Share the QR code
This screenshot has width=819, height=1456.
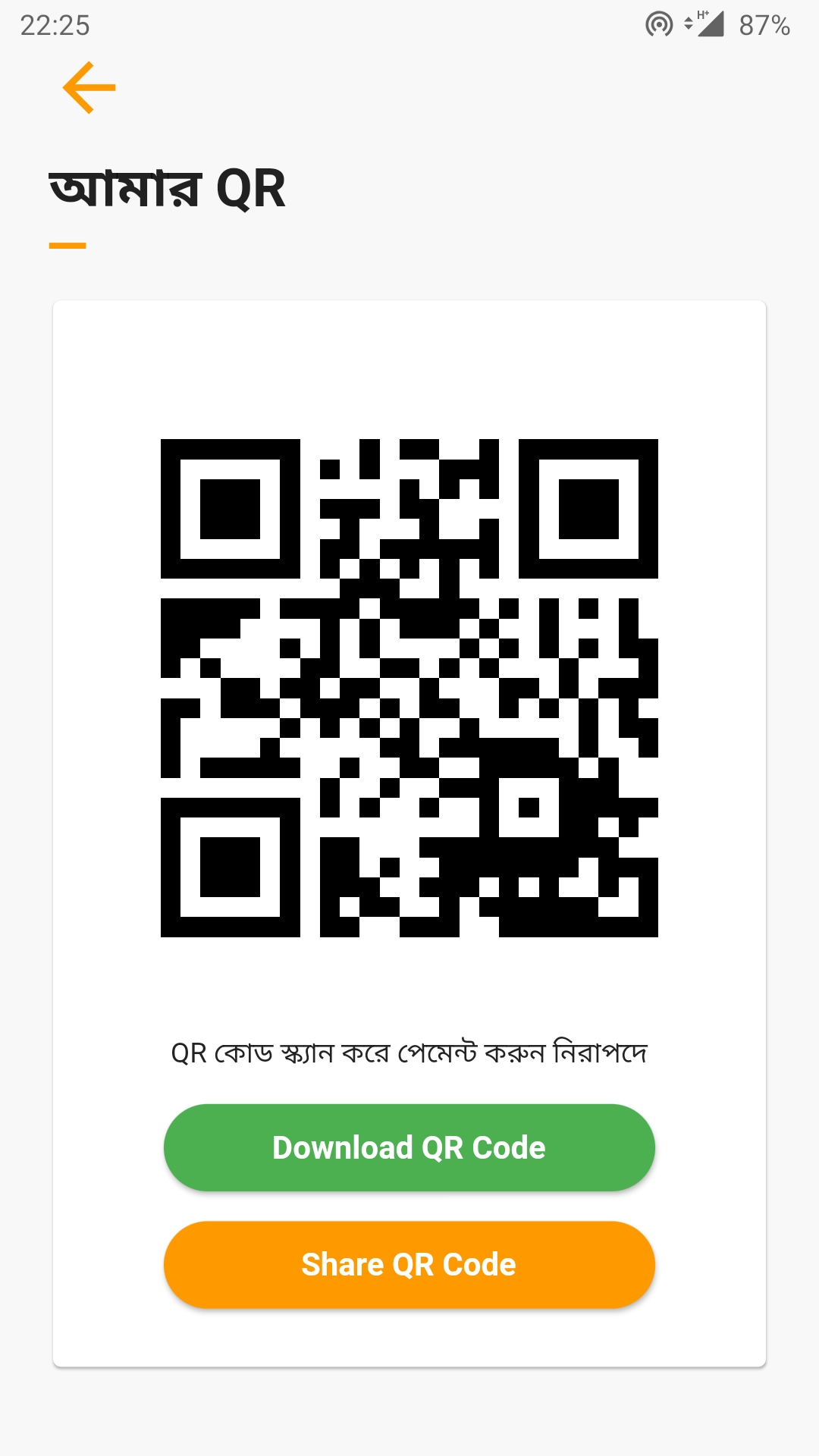pos(409,1264)
